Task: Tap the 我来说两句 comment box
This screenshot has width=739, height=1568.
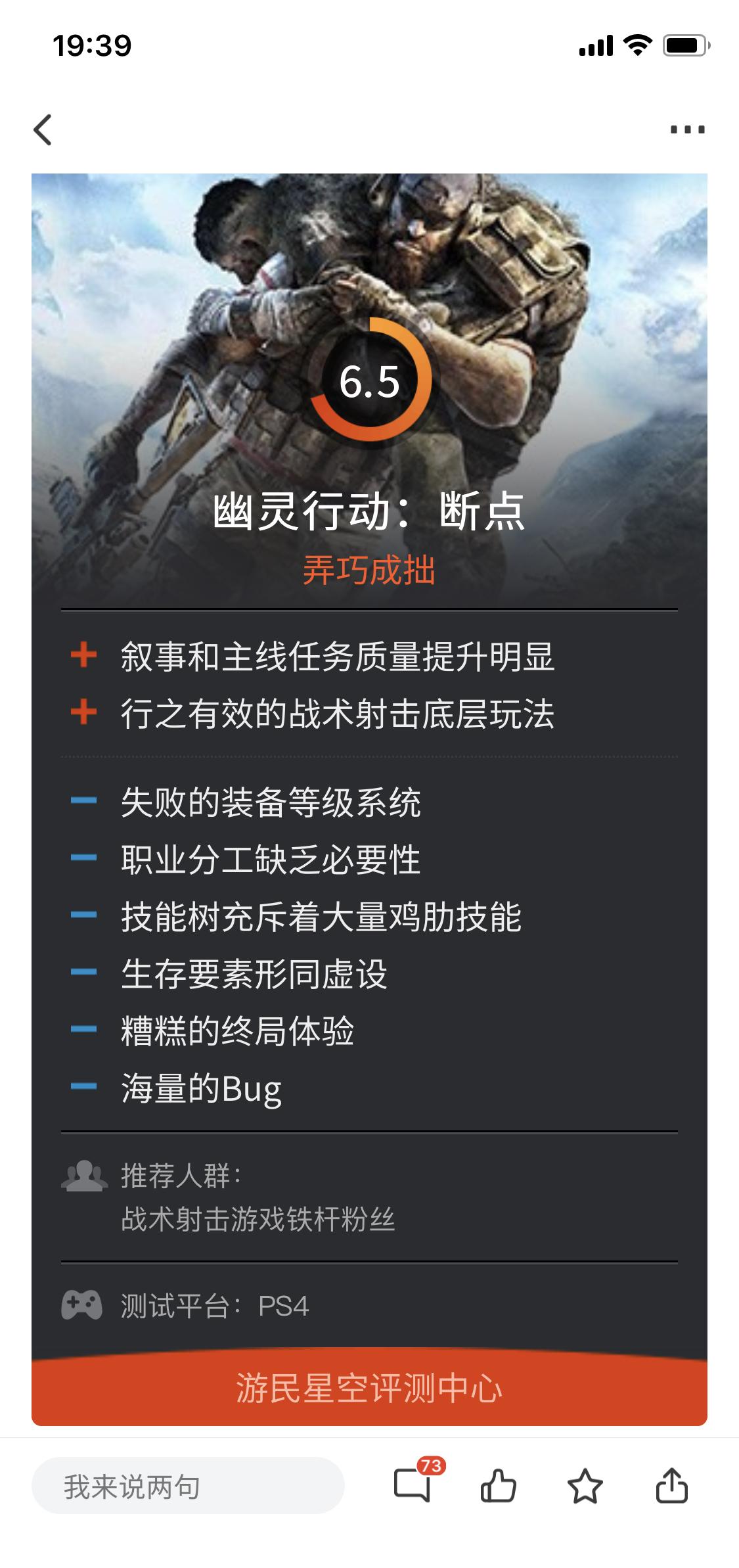Action: pos(188,1486)
